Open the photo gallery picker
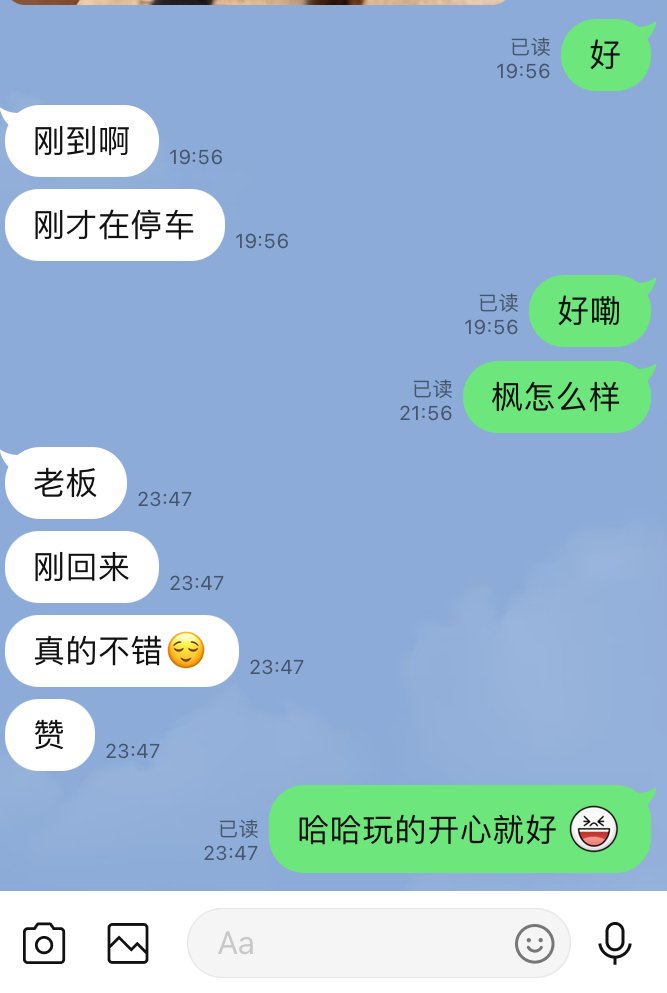 pyautogui.click(x=128, y=943)
